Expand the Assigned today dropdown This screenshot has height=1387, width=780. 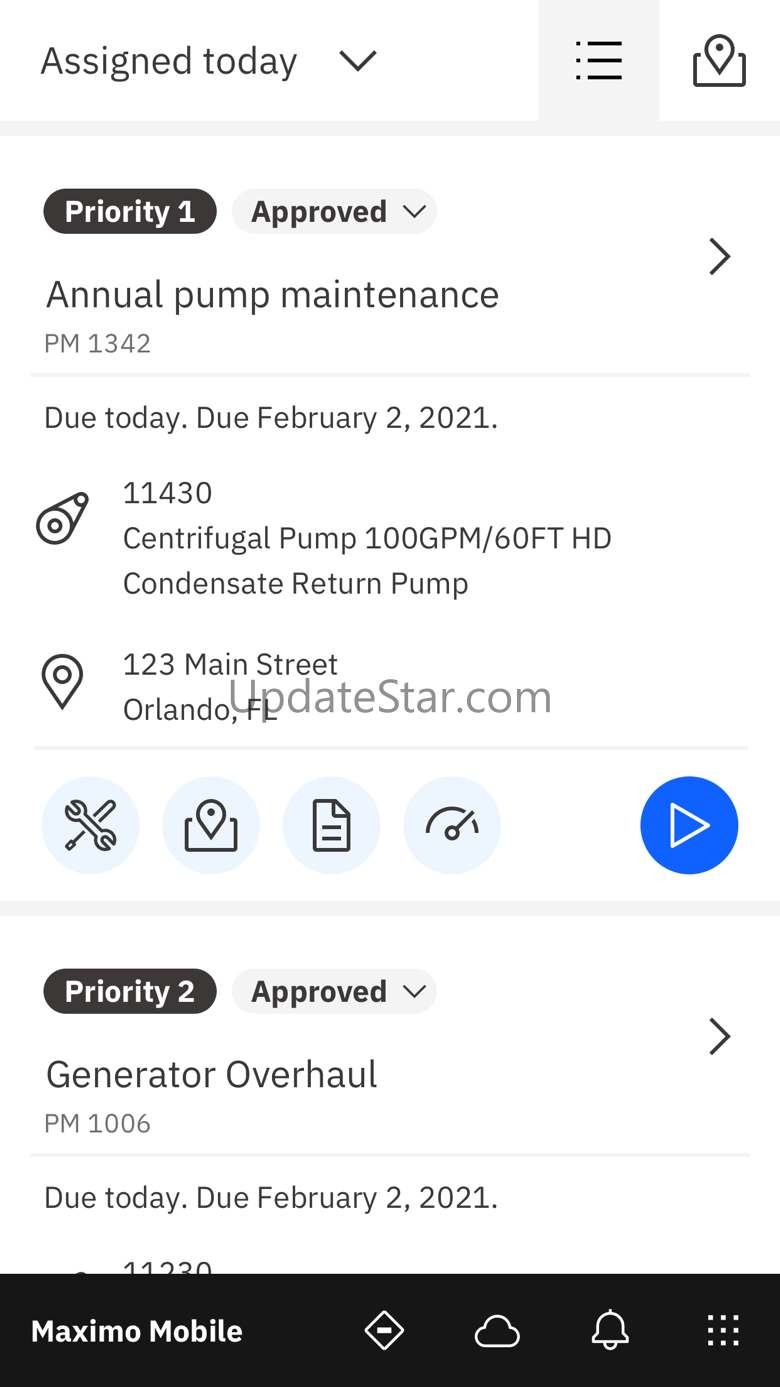tap(356, 61)
